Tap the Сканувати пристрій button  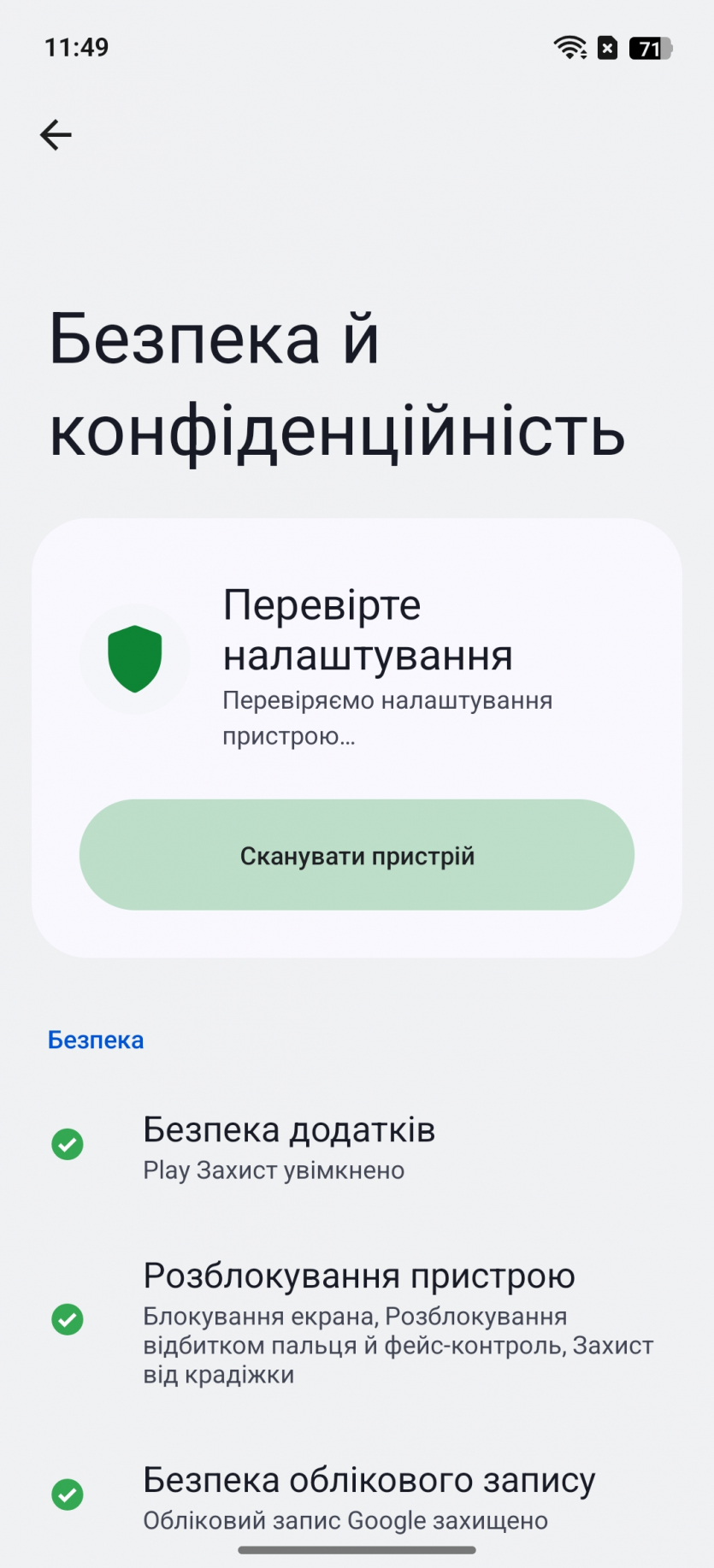(357, 855)
